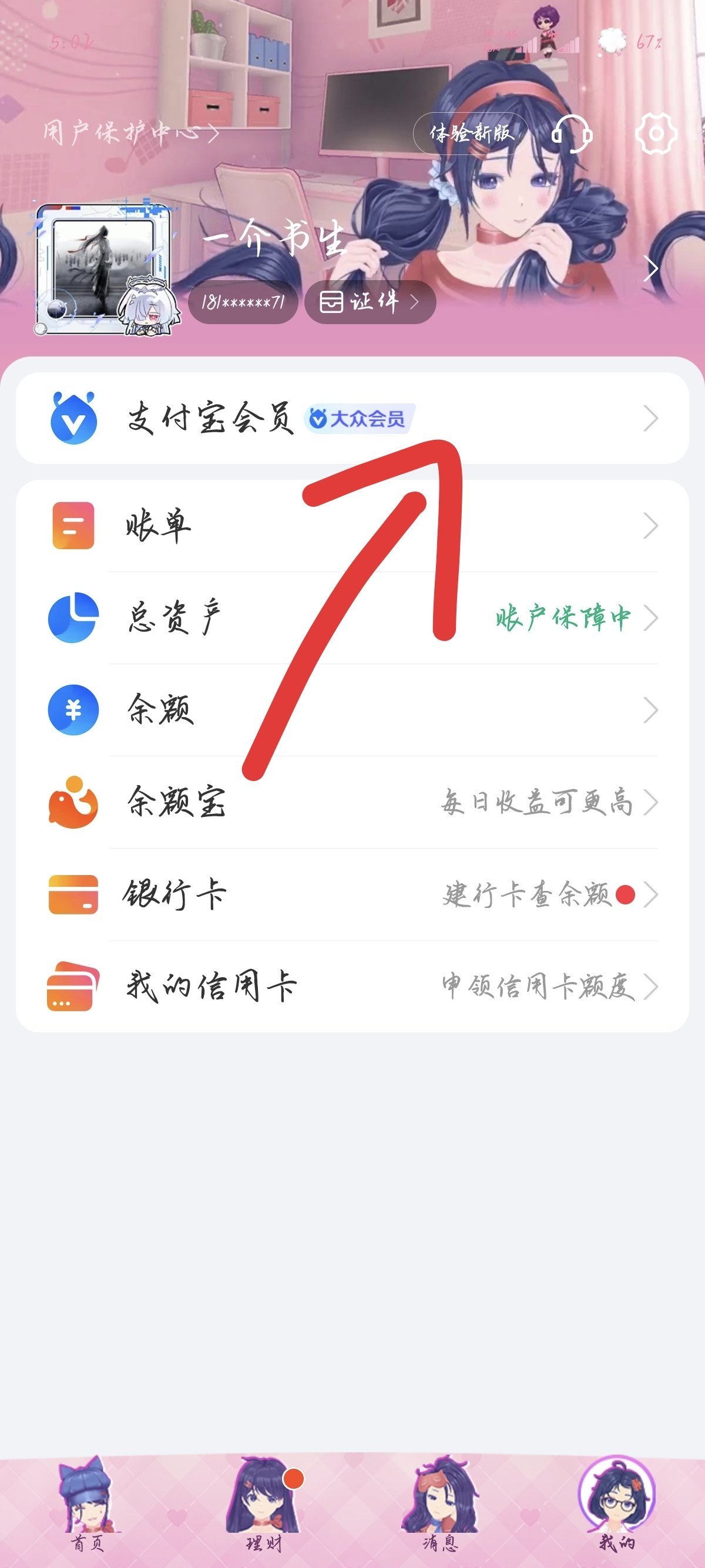The image size is (705, 1568).
Task: View 账单 bills
Action: tap(352, 526)
